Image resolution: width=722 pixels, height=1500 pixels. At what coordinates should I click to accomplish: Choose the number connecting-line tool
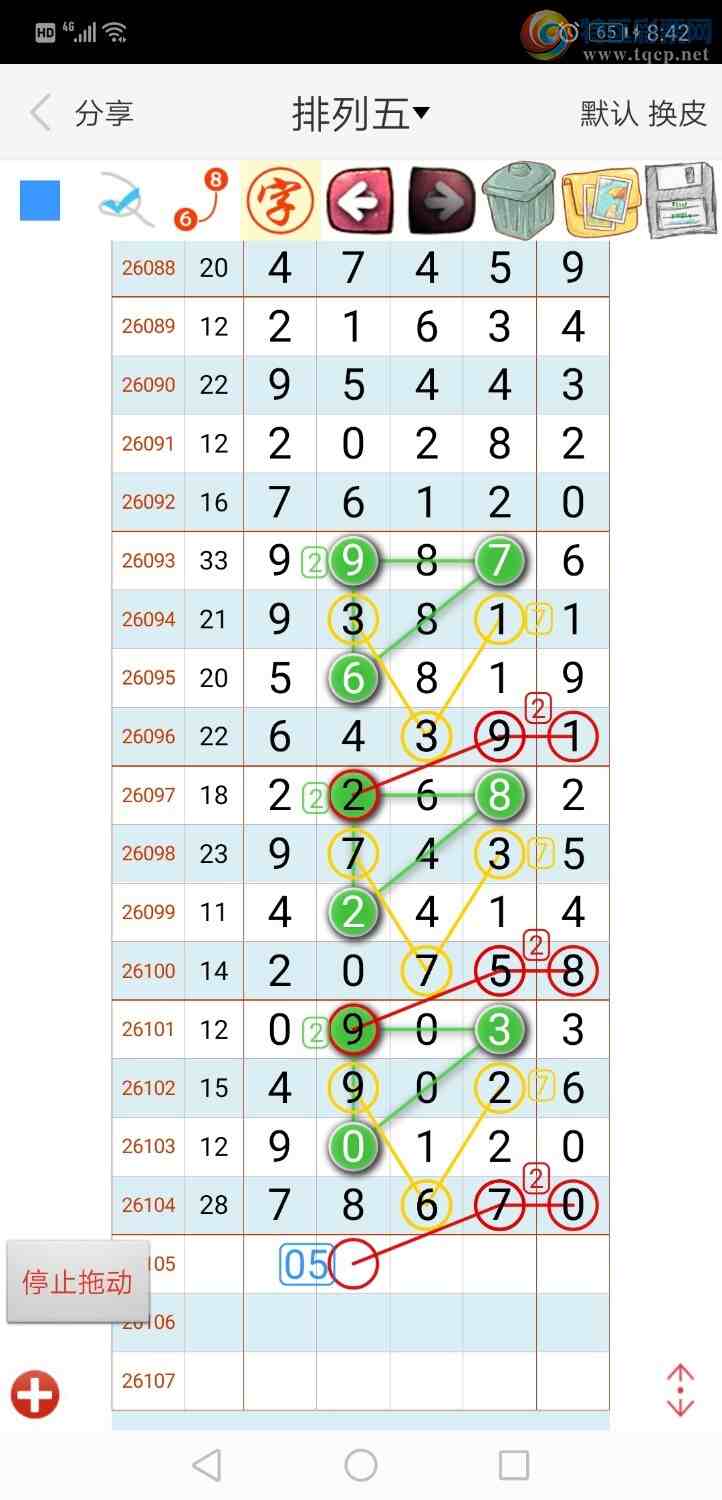pos(200,200)
